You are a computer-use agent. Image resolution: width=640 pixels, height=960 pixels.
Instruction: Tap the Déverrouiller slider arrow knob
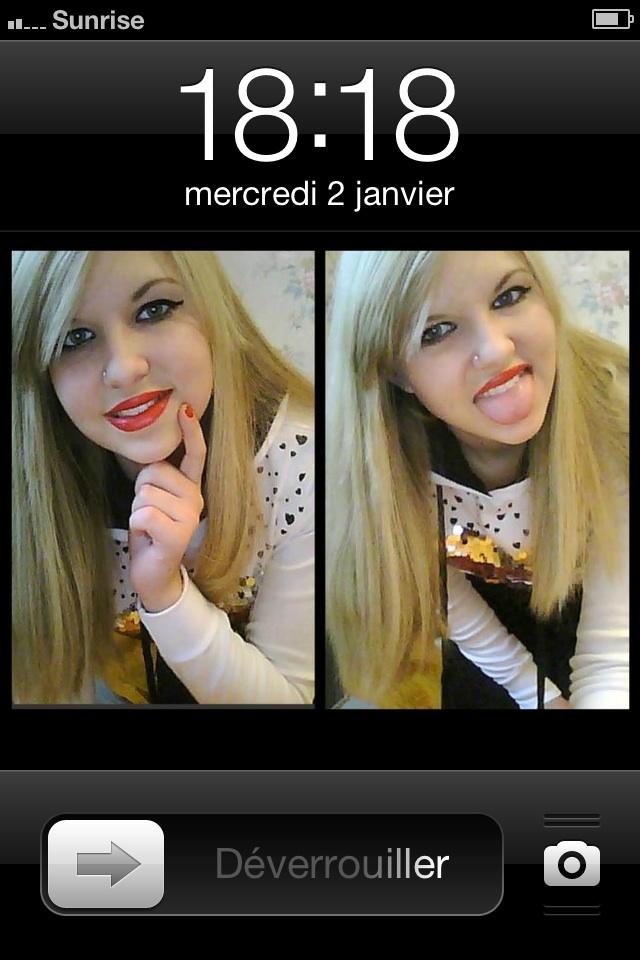click(106, 864)
